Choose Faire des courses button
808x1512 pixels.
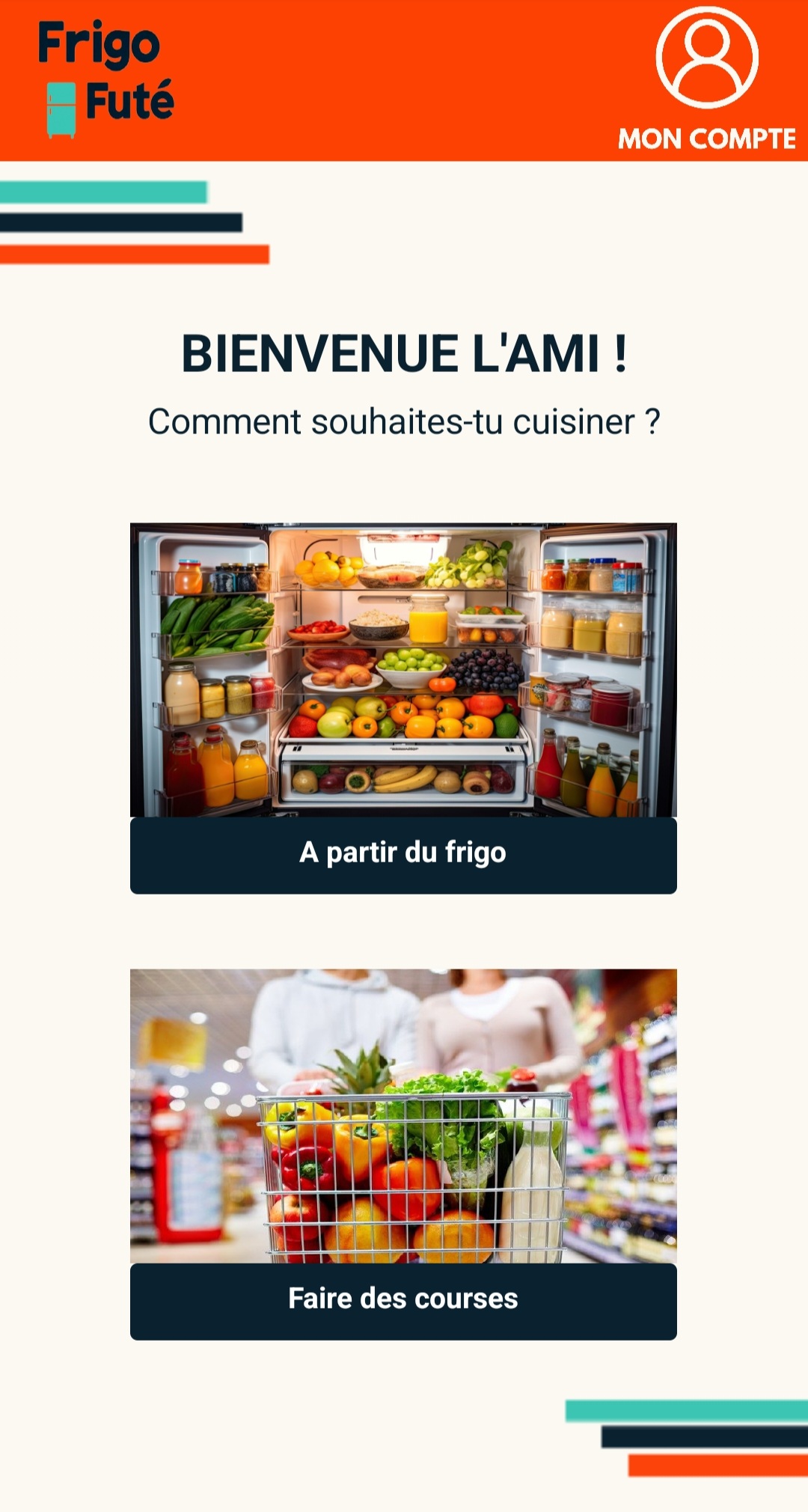[403, 1301]
